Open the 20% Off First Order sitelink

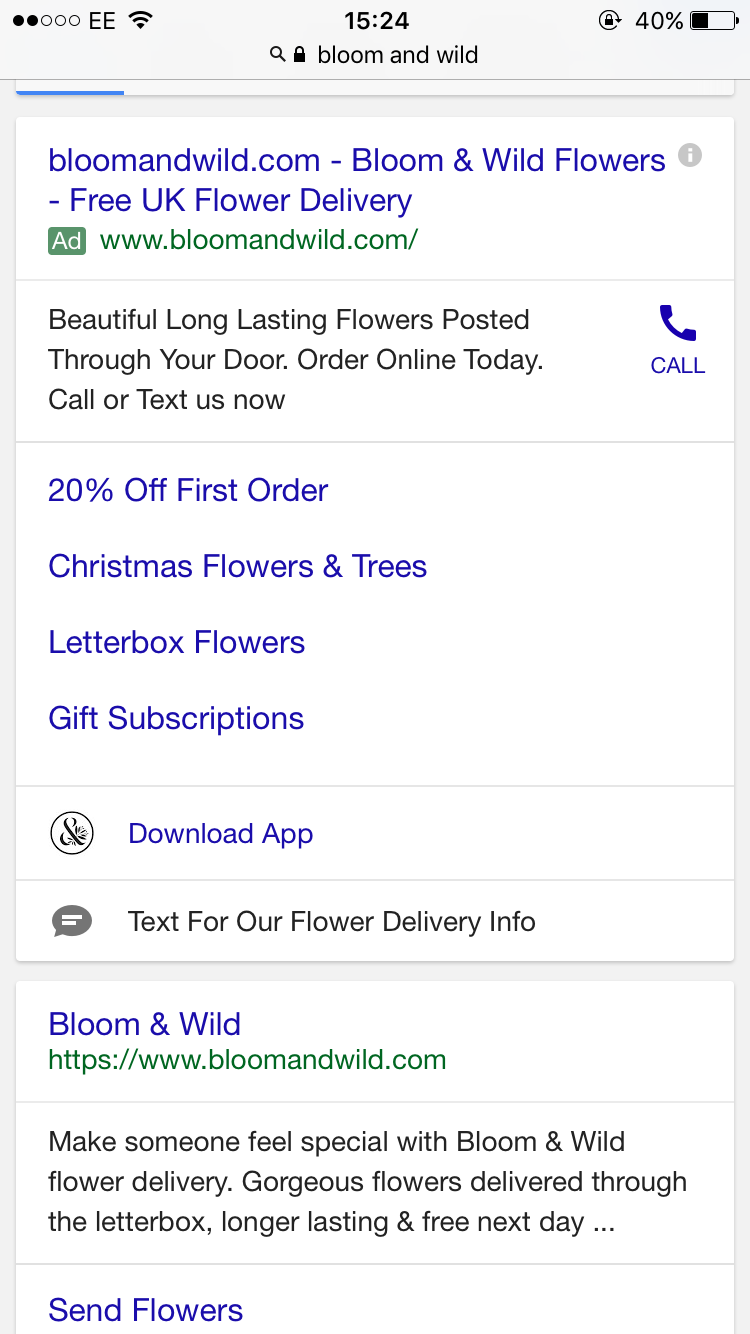(x=188, y=490)
